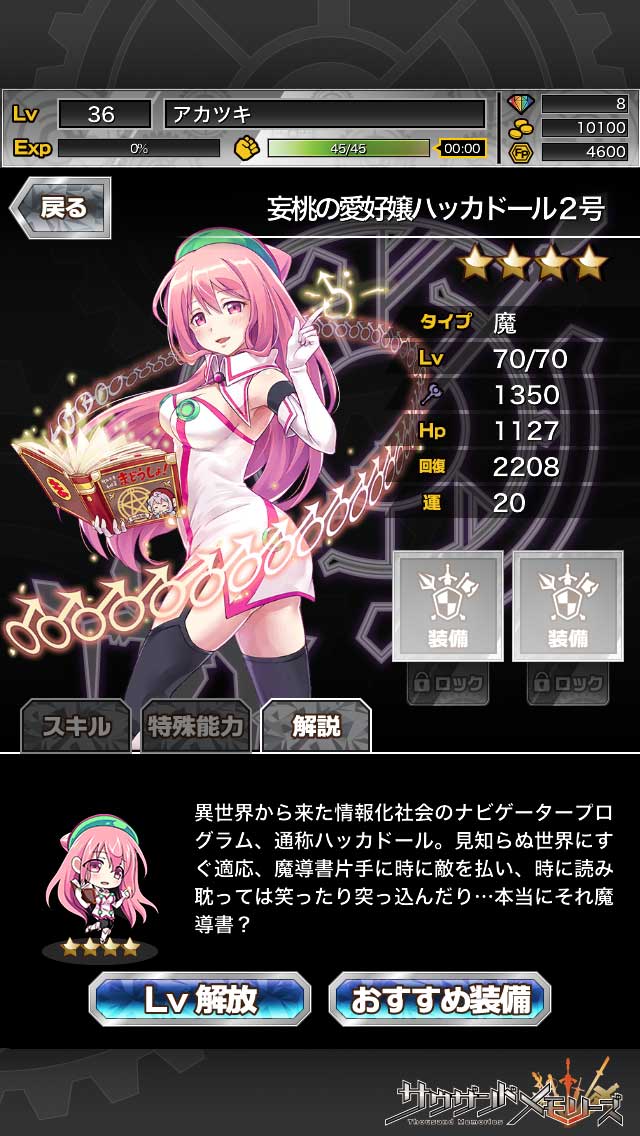Go back with the 戻る button
Image resolution: width=640 pixels, height=1136 pixels.
(x=60, y=208)
